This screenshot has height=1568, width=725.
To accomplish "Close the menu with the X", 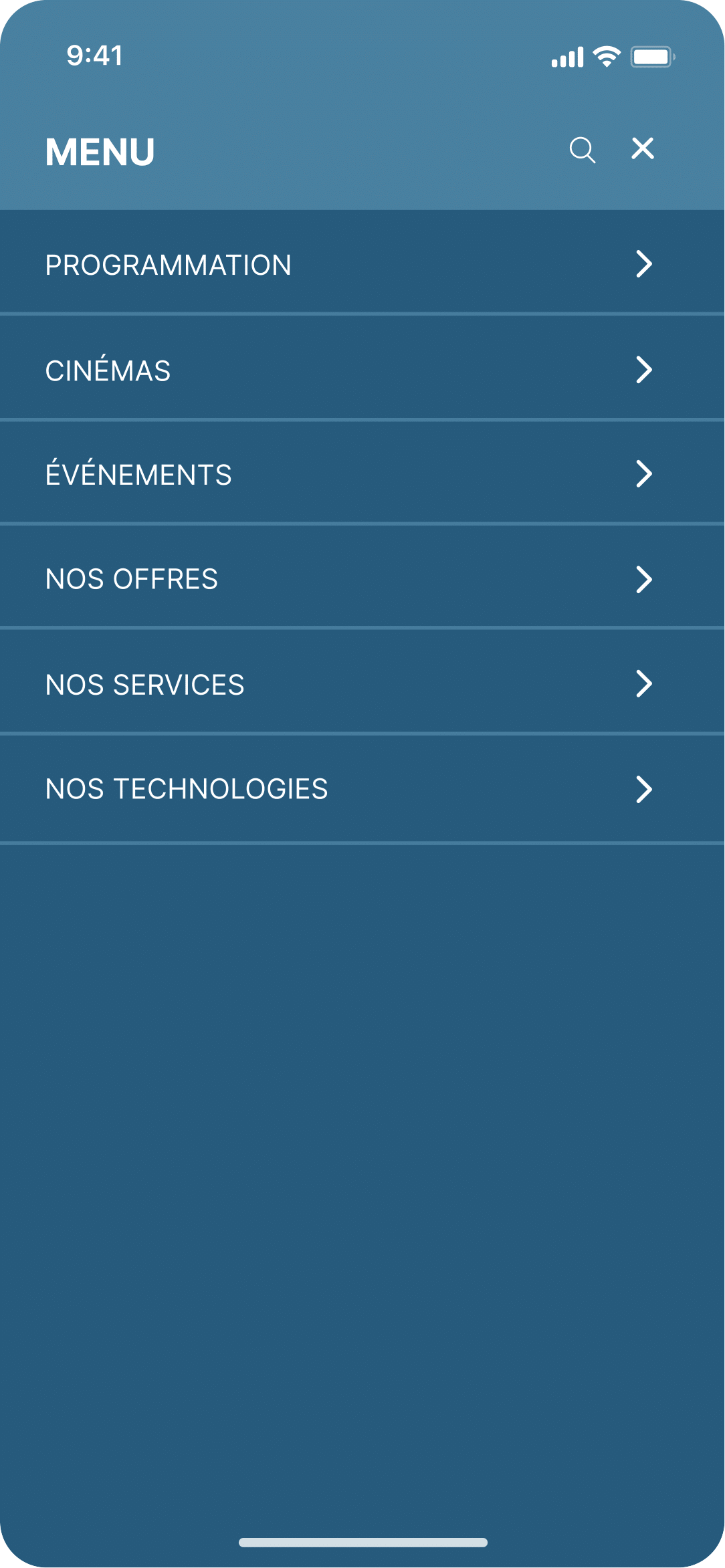I will [x=643, y=148].
